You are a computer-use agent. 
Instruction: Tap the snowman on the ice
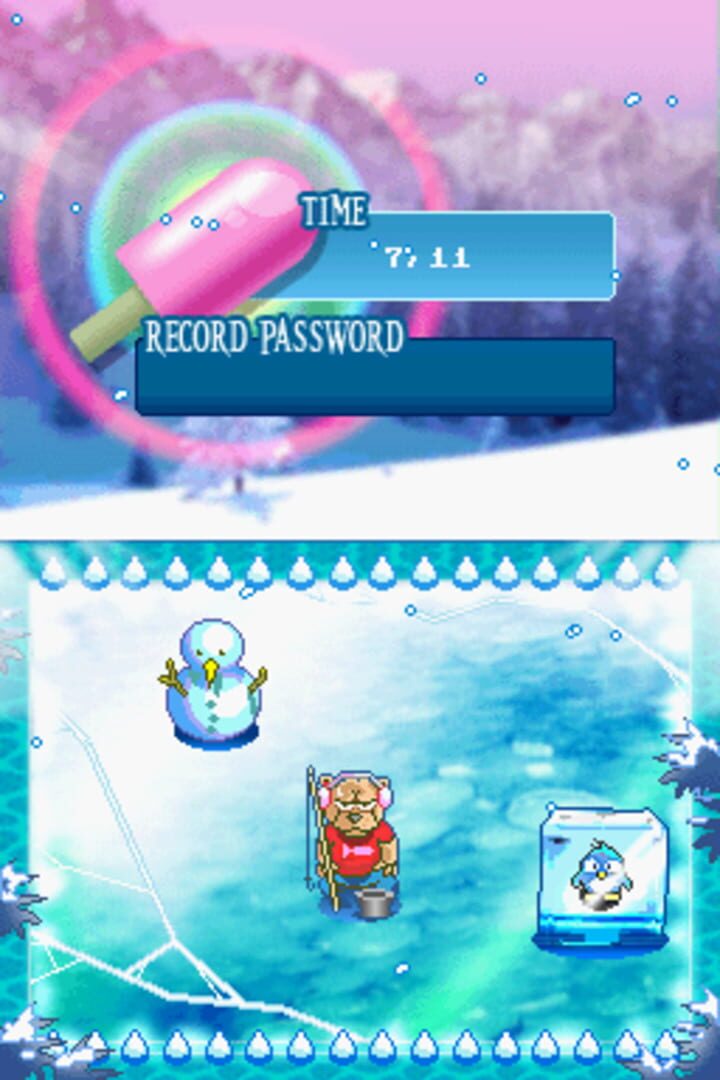[x=213, y=683]
